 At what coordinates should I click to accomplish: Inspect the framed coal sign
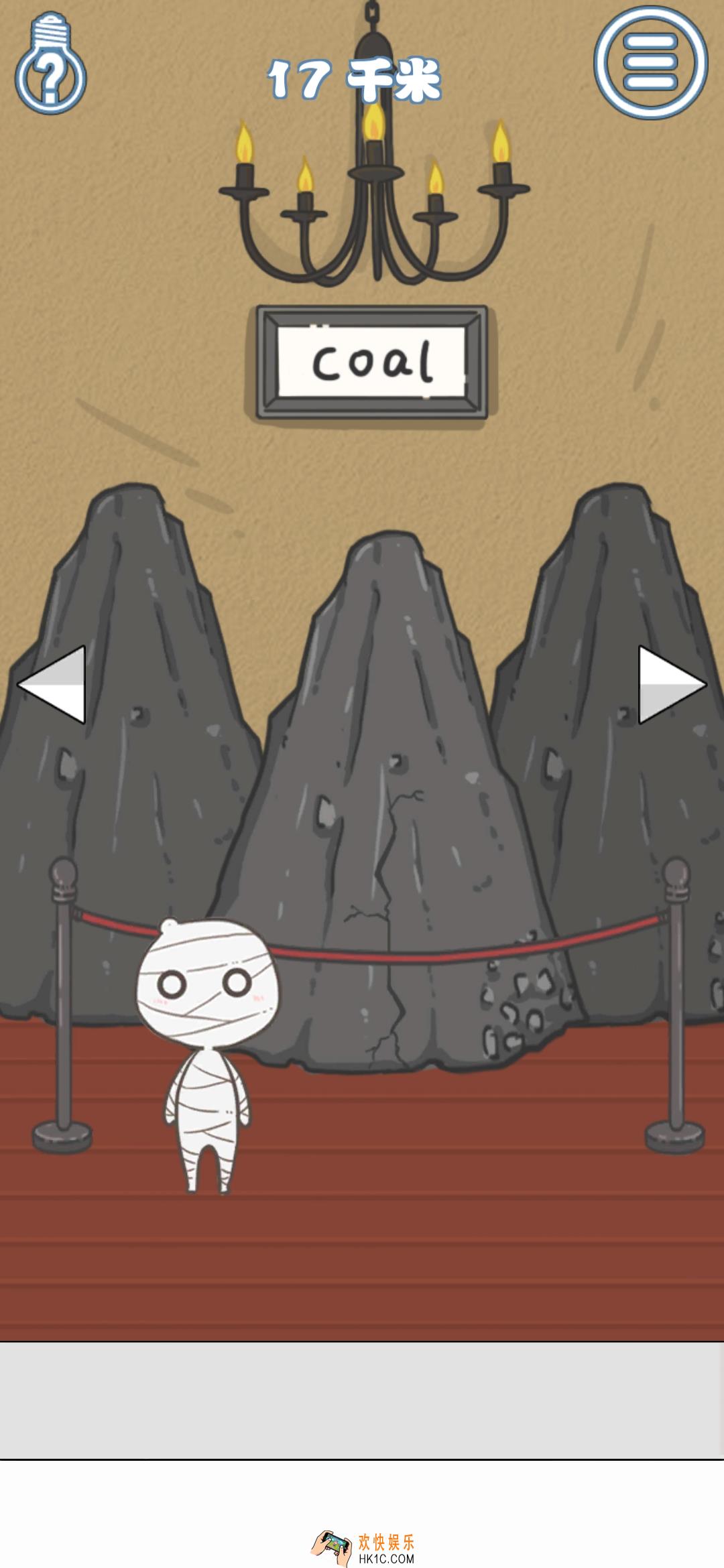click(372, 363)
